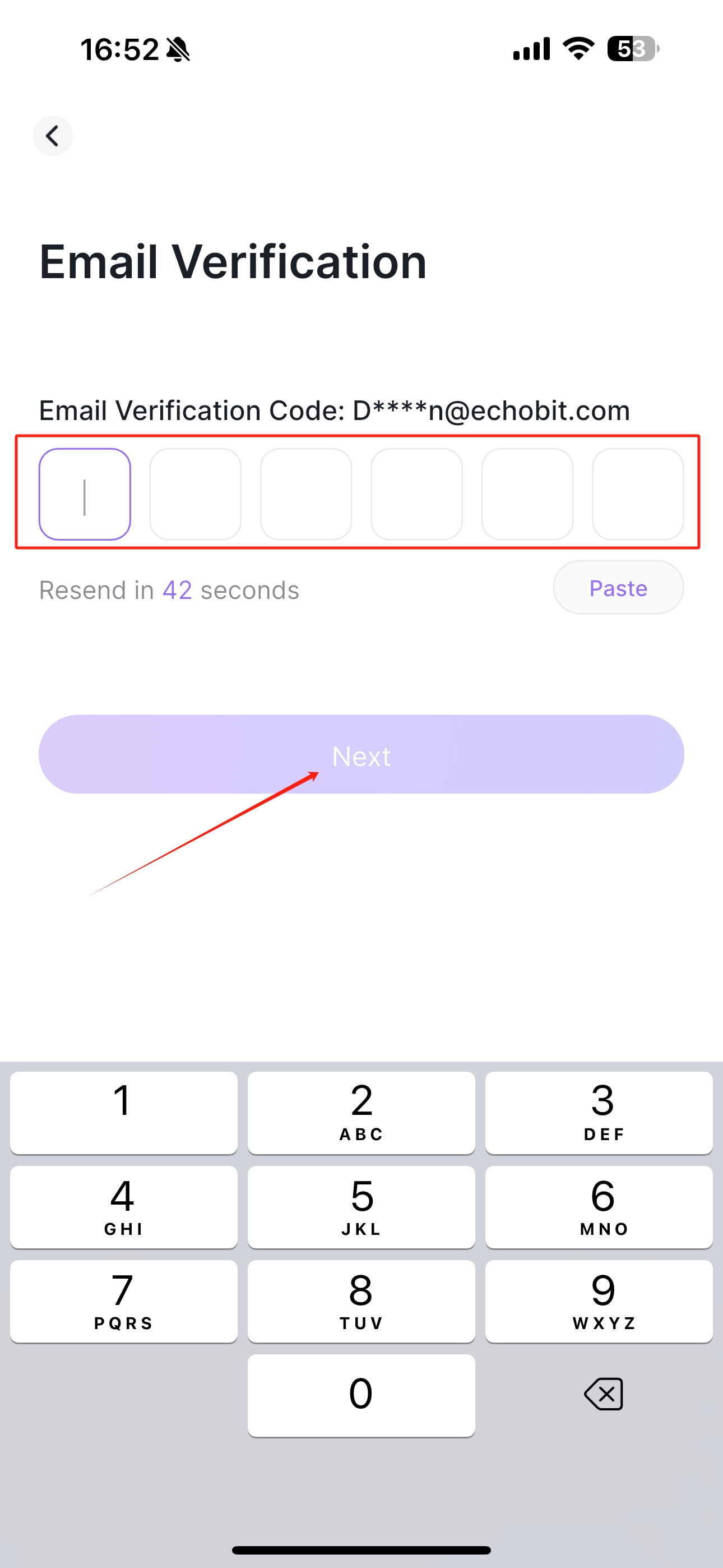Image resolution: width=723 pixels, height=1568 pixels.
Task: Enter digit 9 on the keypad
Action: pos(599,1301)
